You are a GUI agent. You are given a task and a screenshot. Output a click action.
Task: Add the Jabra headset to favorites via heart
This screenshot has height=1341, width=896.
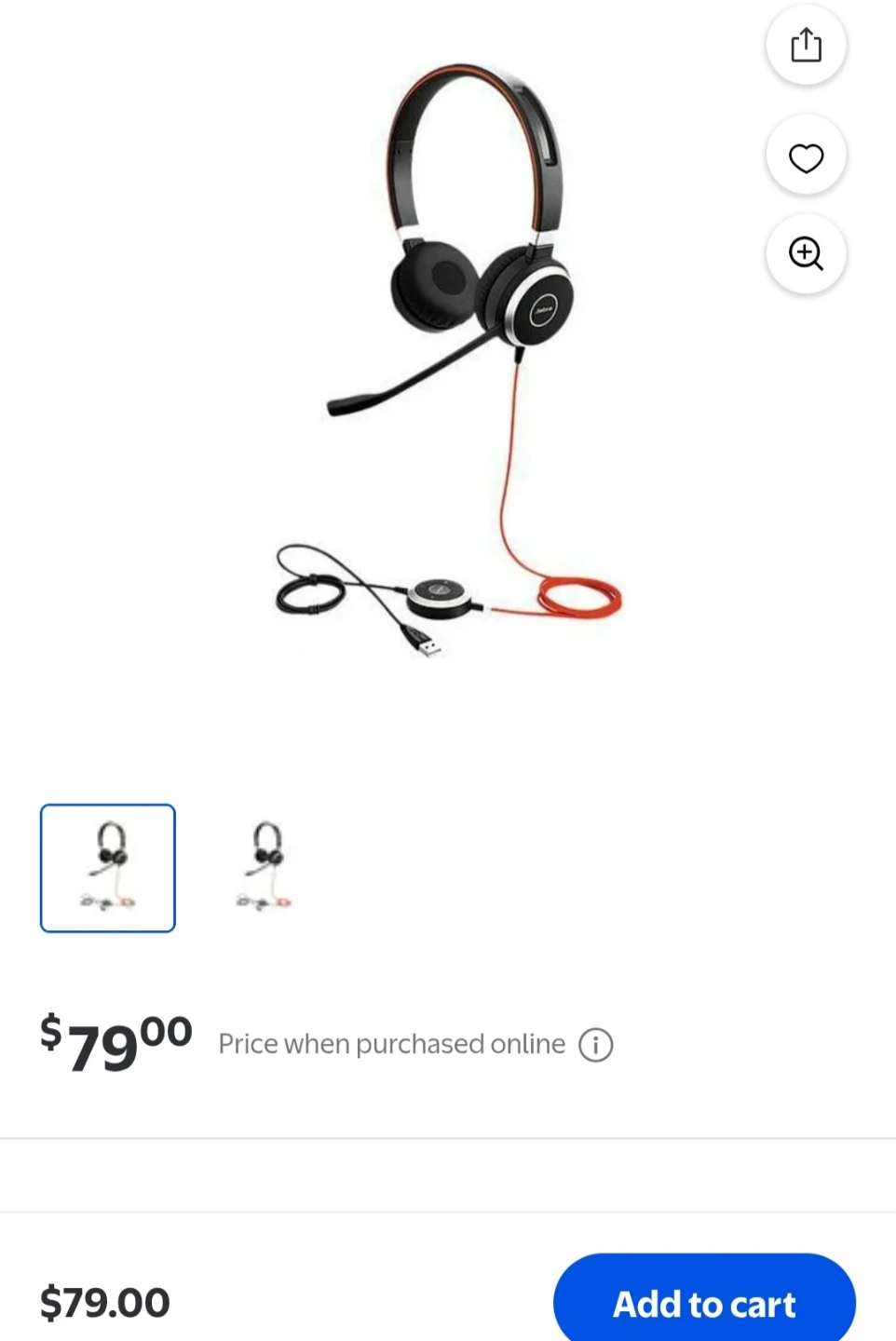pyautogui.click(x=806, y=156)
